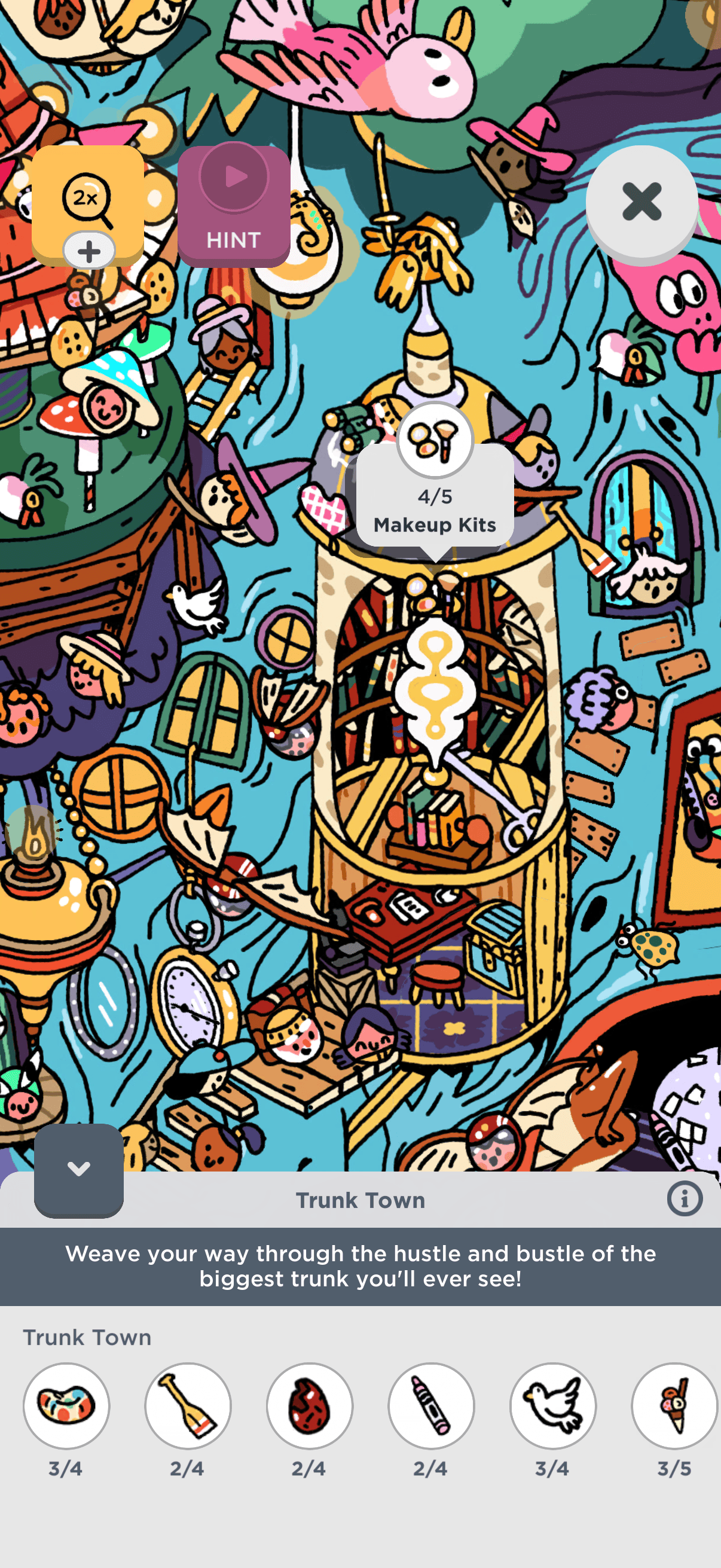The image size is (721, 1568).
Task: Select the crayon item to find
Action: [x=432, y=1405]
